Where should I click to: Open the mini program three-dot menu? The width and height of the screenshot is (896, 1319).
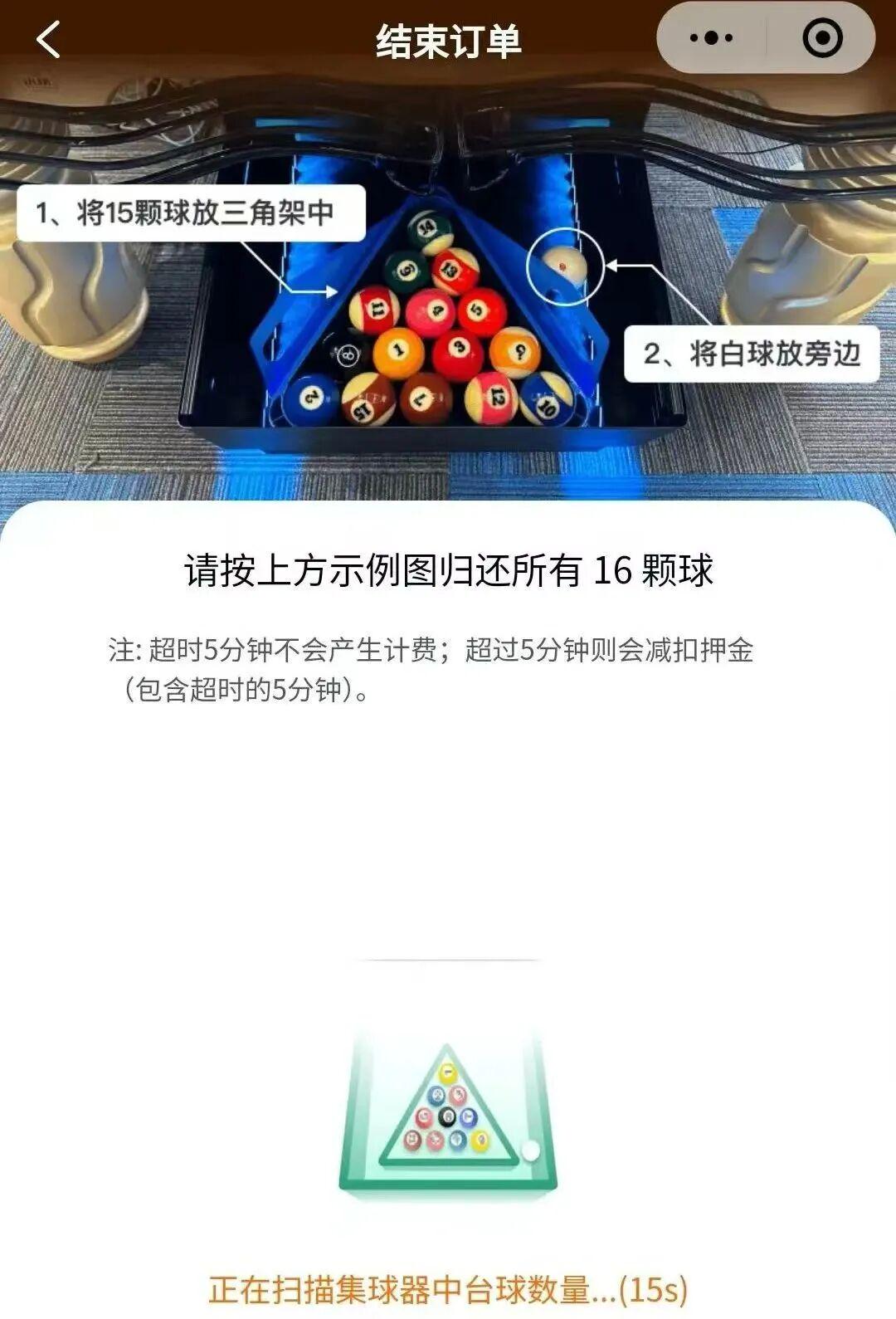(x=711, y=38)
